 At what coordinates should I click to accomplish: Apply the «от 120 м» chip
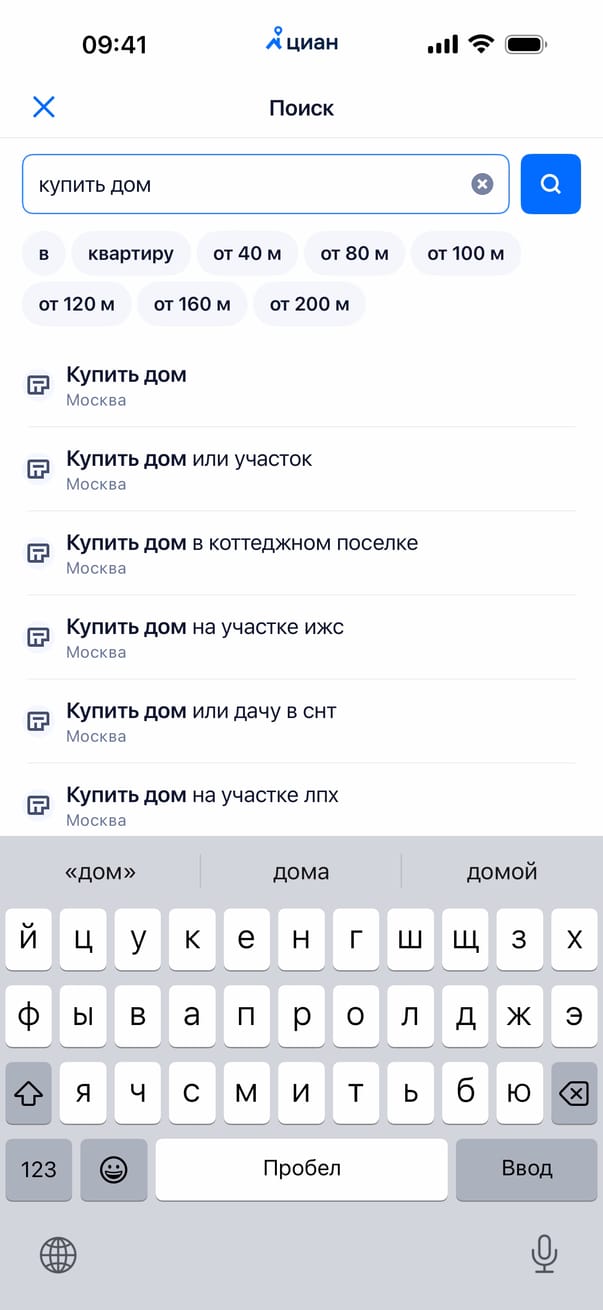click(77, 304)
